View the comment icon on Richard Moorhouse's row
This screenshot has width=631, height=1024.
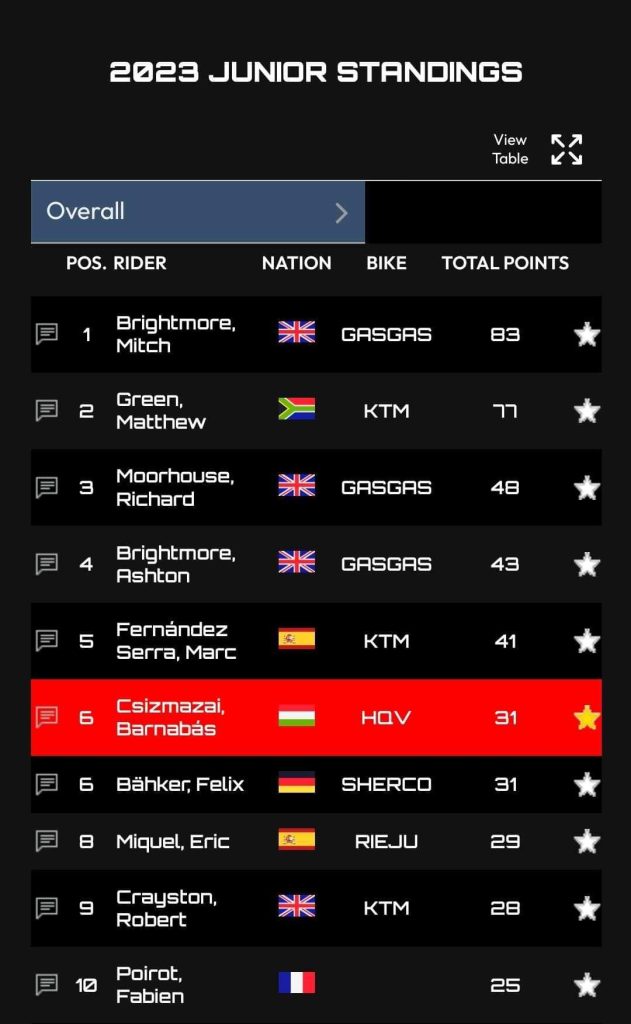[x=47, y=488]
